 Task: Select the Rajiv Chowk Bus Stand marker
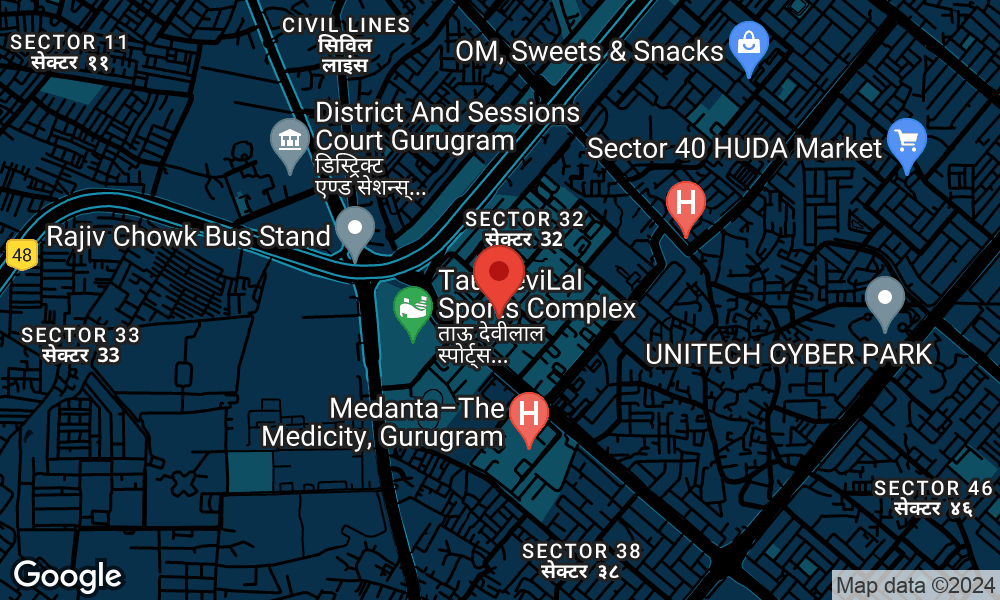pyautogui.click(x=355, y=230)
